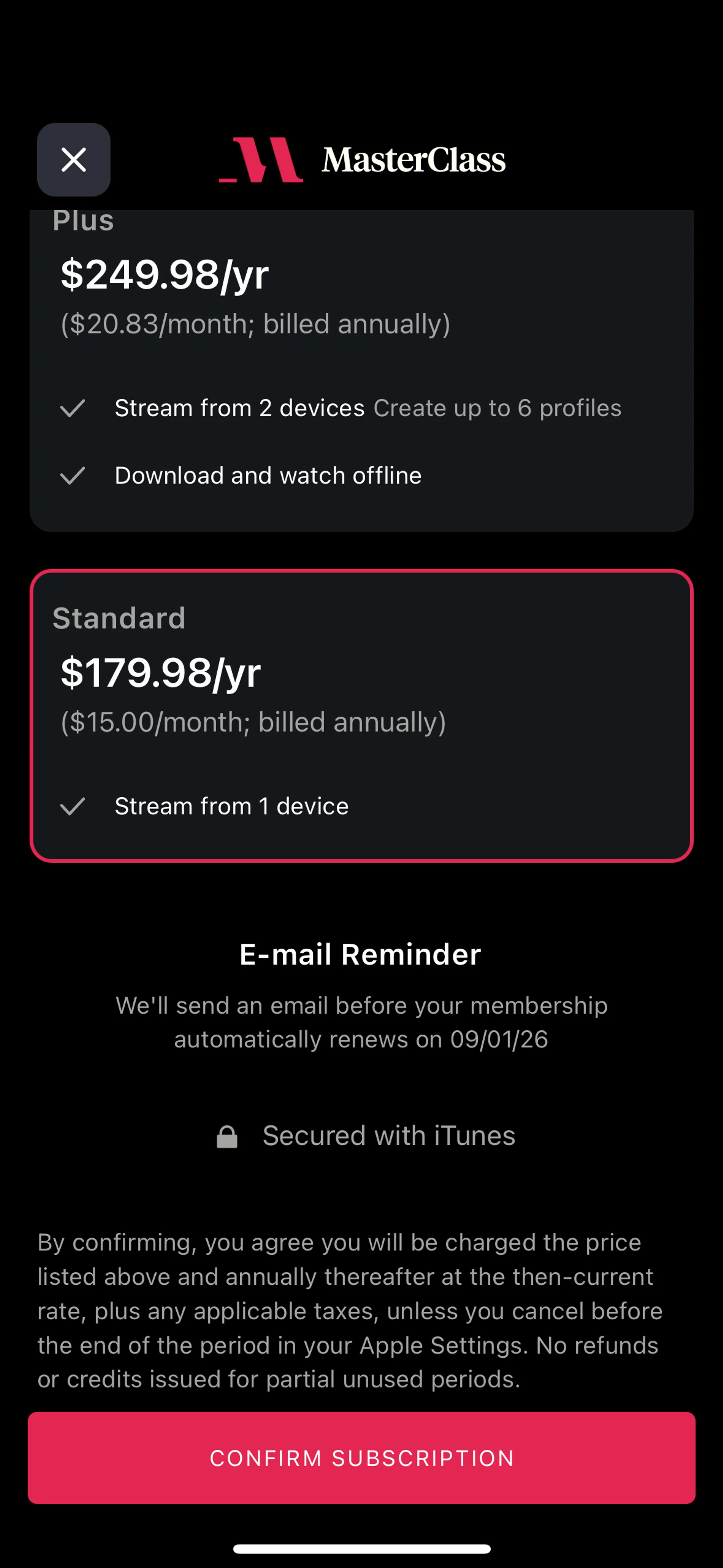
Task: Choose the Standard $179.98/yr plan card
Action: click(361, 715)
